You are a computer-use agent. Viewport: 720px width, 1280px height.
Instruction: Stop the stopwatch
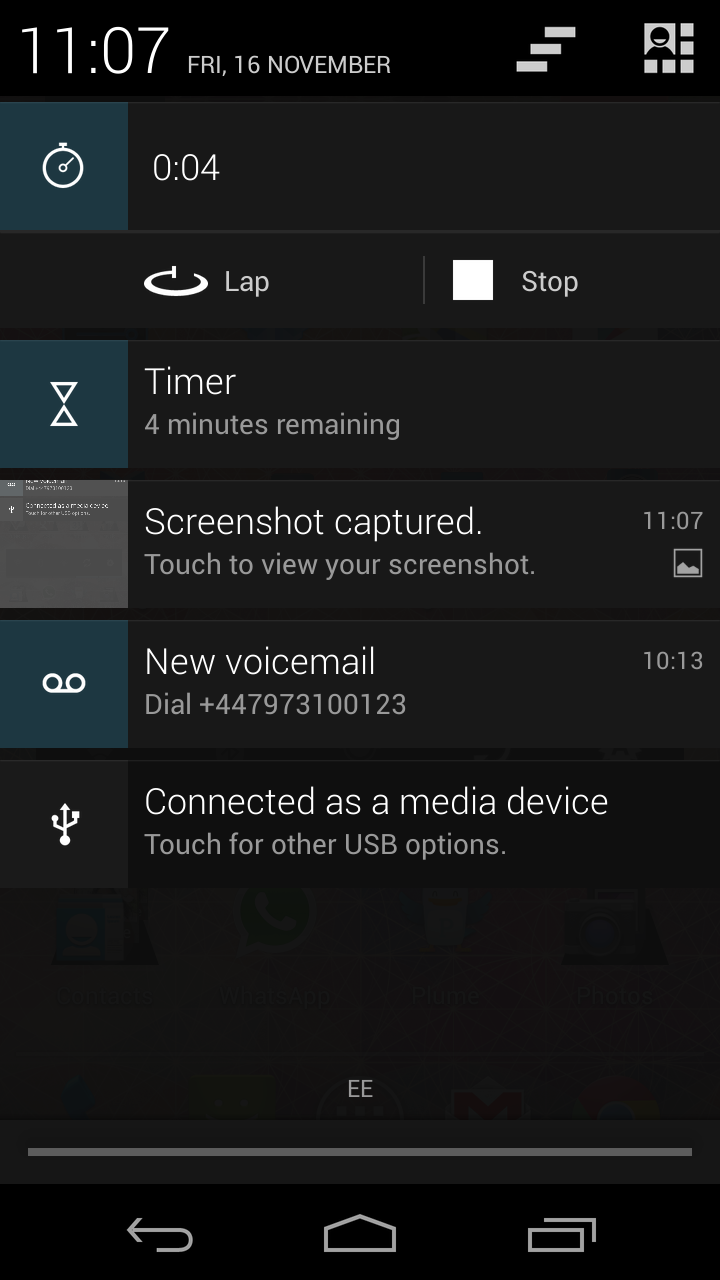[x=516, y=282]
